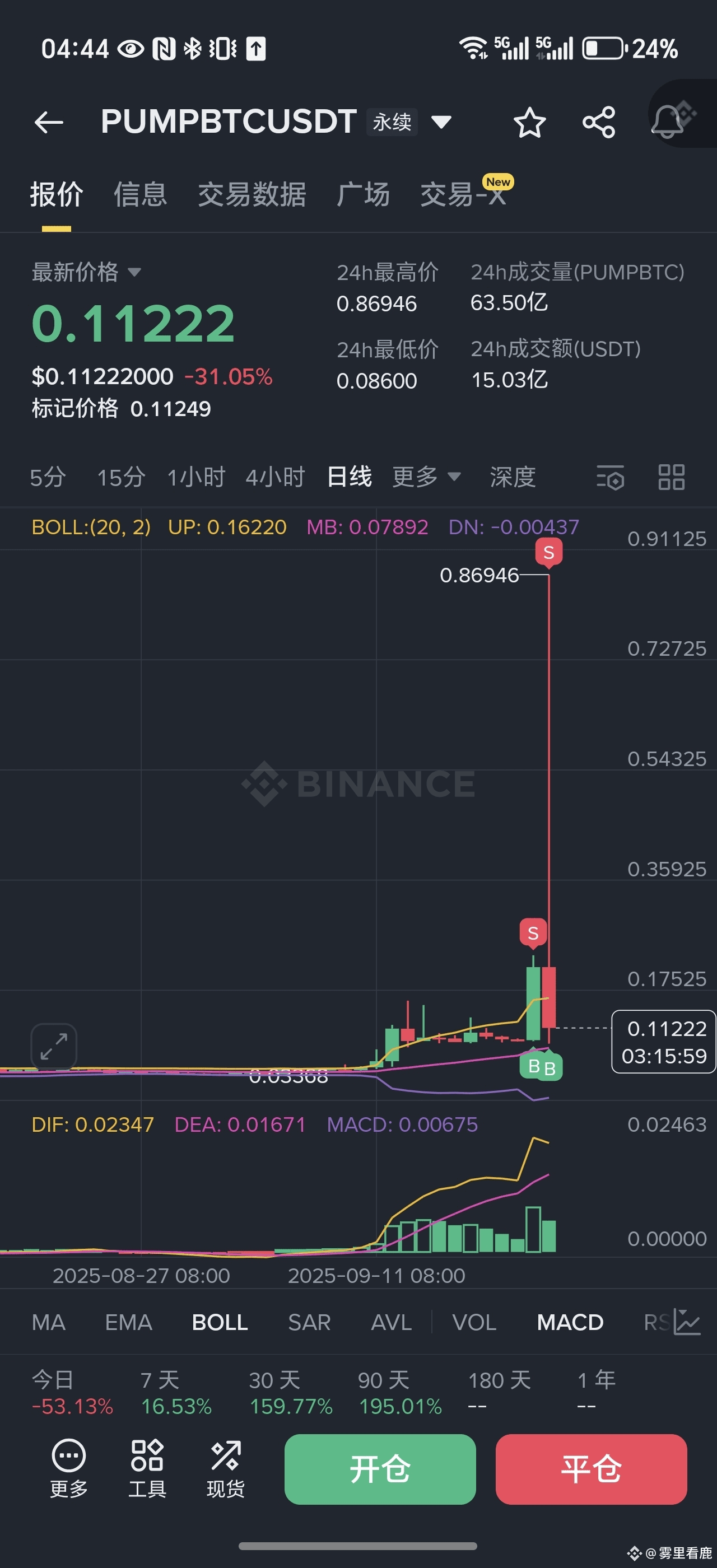Expand the 更多 interval dropdown
This screenshot has width=717, height=1568.
(x=427, y=477)
